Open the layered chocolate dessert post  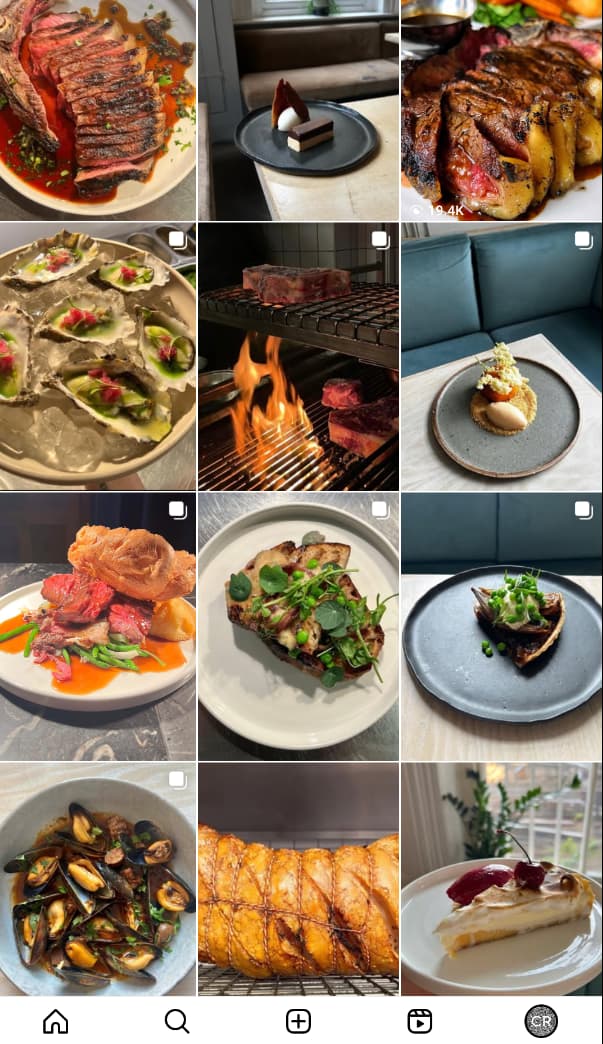299,110
